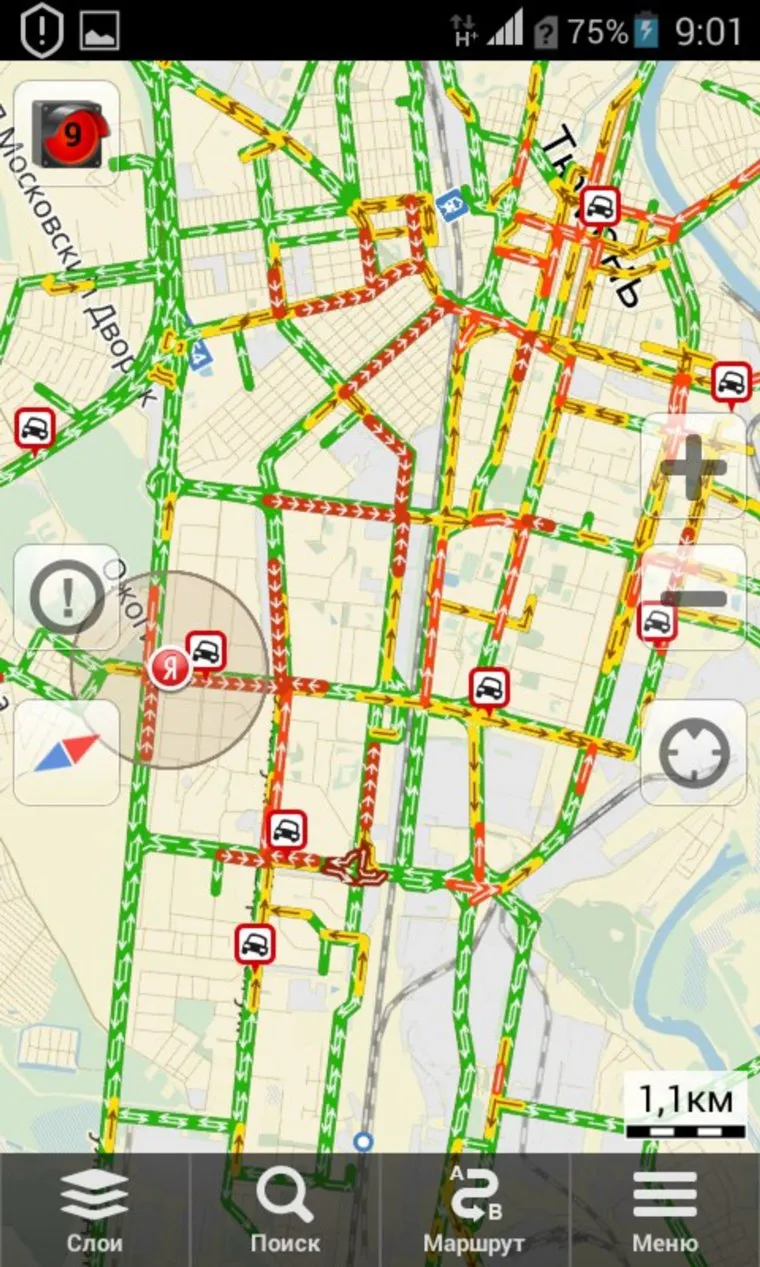The width and height of the screenshot is (760, 1267).
Task: Toggle the traffic light level indicator
Action: tap(67, 134)
